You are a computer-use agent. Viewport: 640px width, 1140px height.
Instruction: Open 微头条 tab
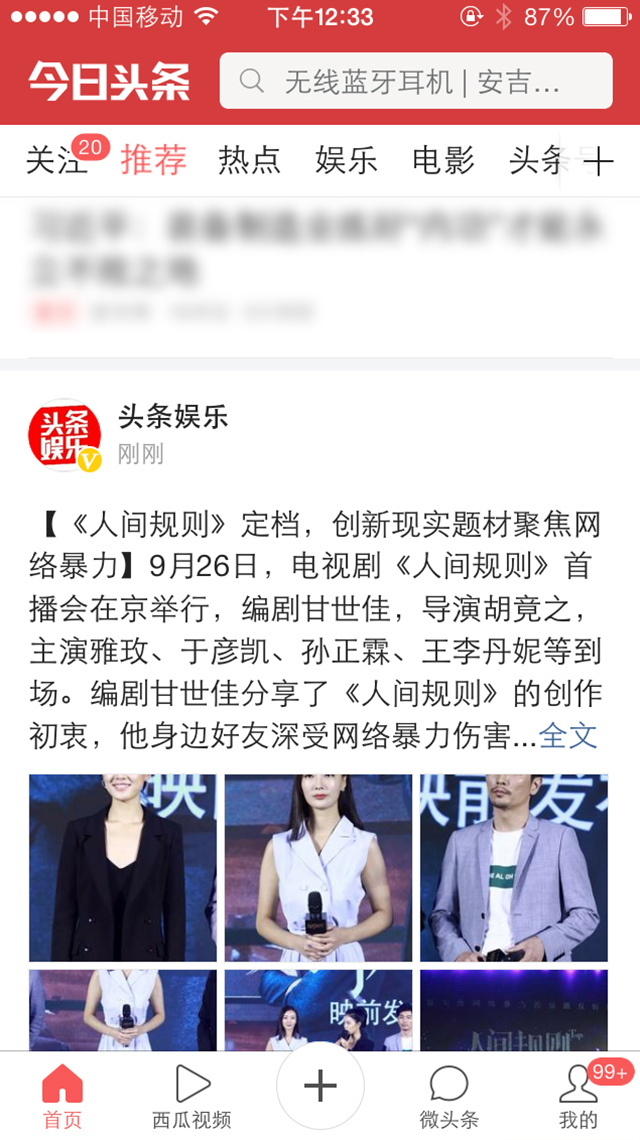449,1097
